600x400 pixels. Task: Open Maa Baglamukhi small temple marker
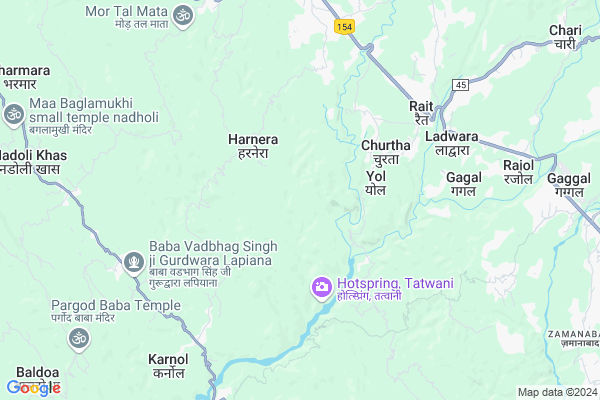coord(13,116)
